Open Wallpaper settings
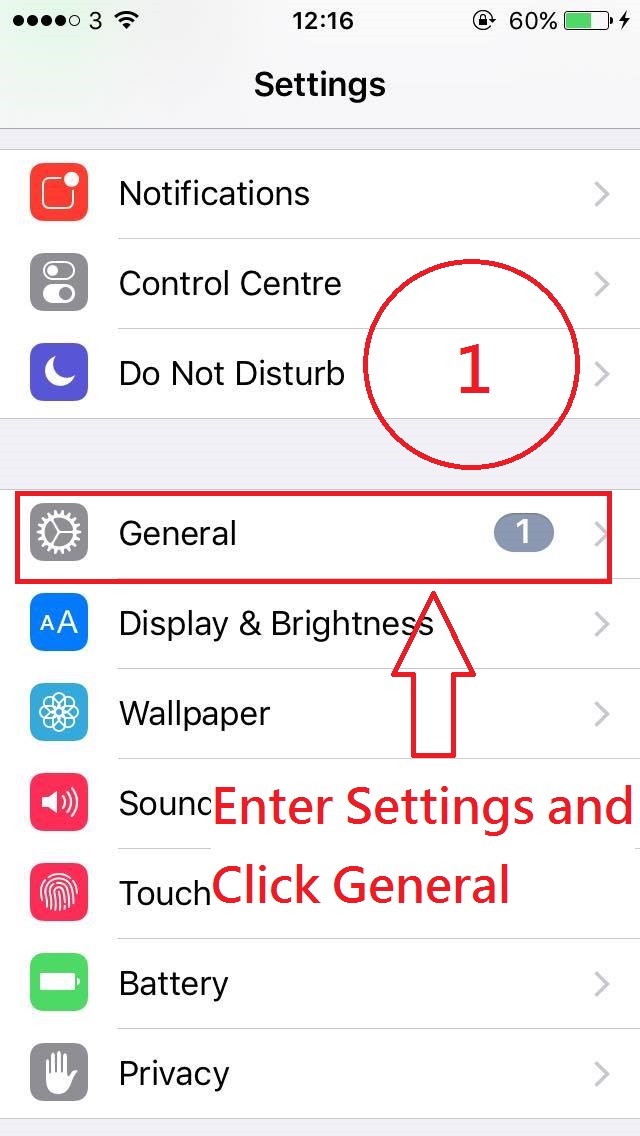The width and height of the screenshot is (640, 1136). [195, 714]
